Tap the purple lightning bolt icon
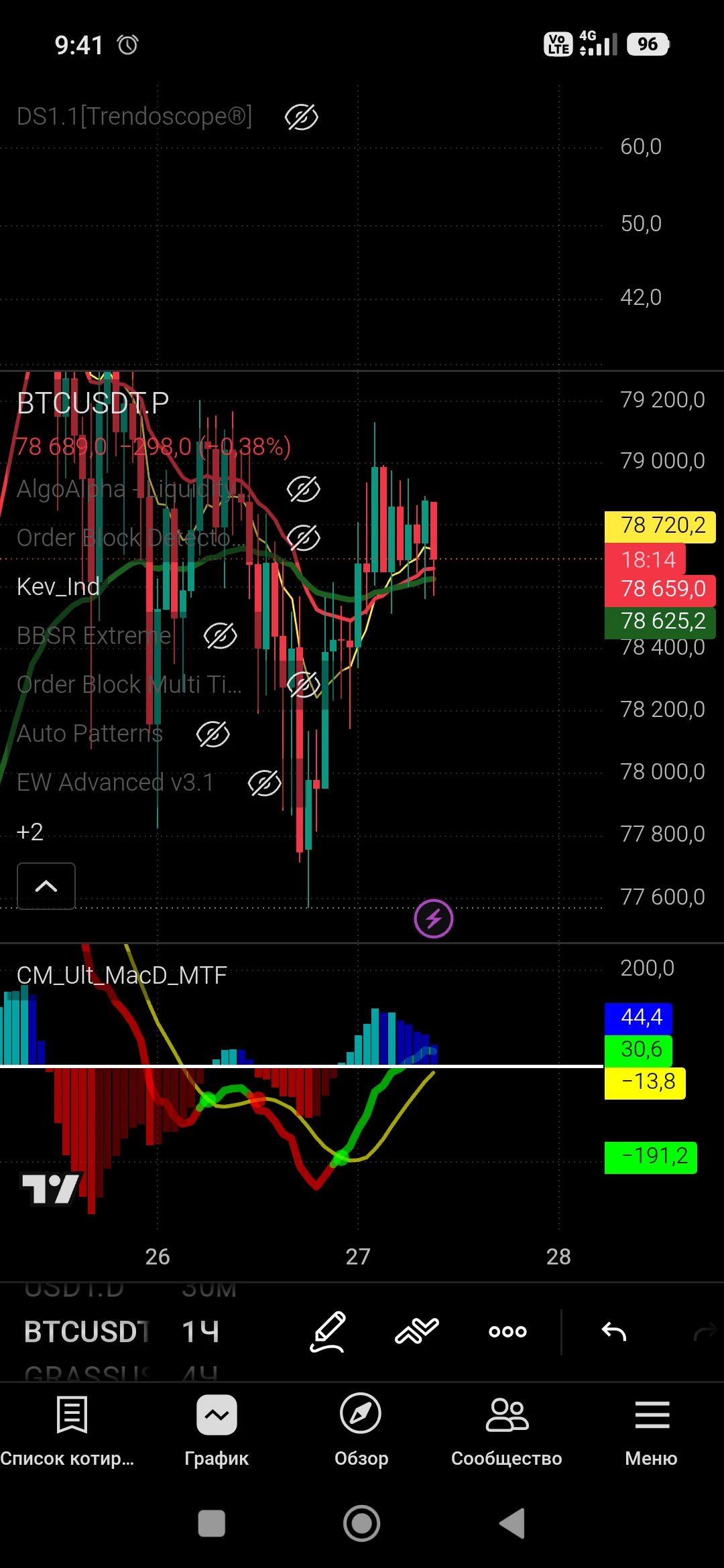Image resolution: width=724 pixels, height=1568 pixels. point(434,919)
